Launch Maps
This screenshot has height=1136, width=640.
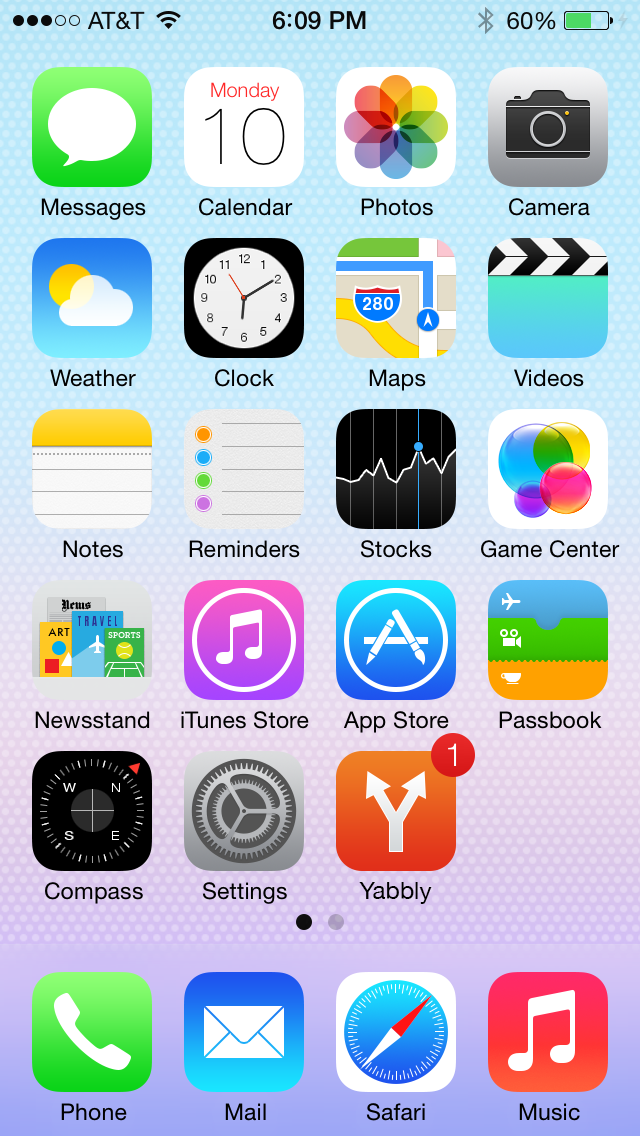396,298
